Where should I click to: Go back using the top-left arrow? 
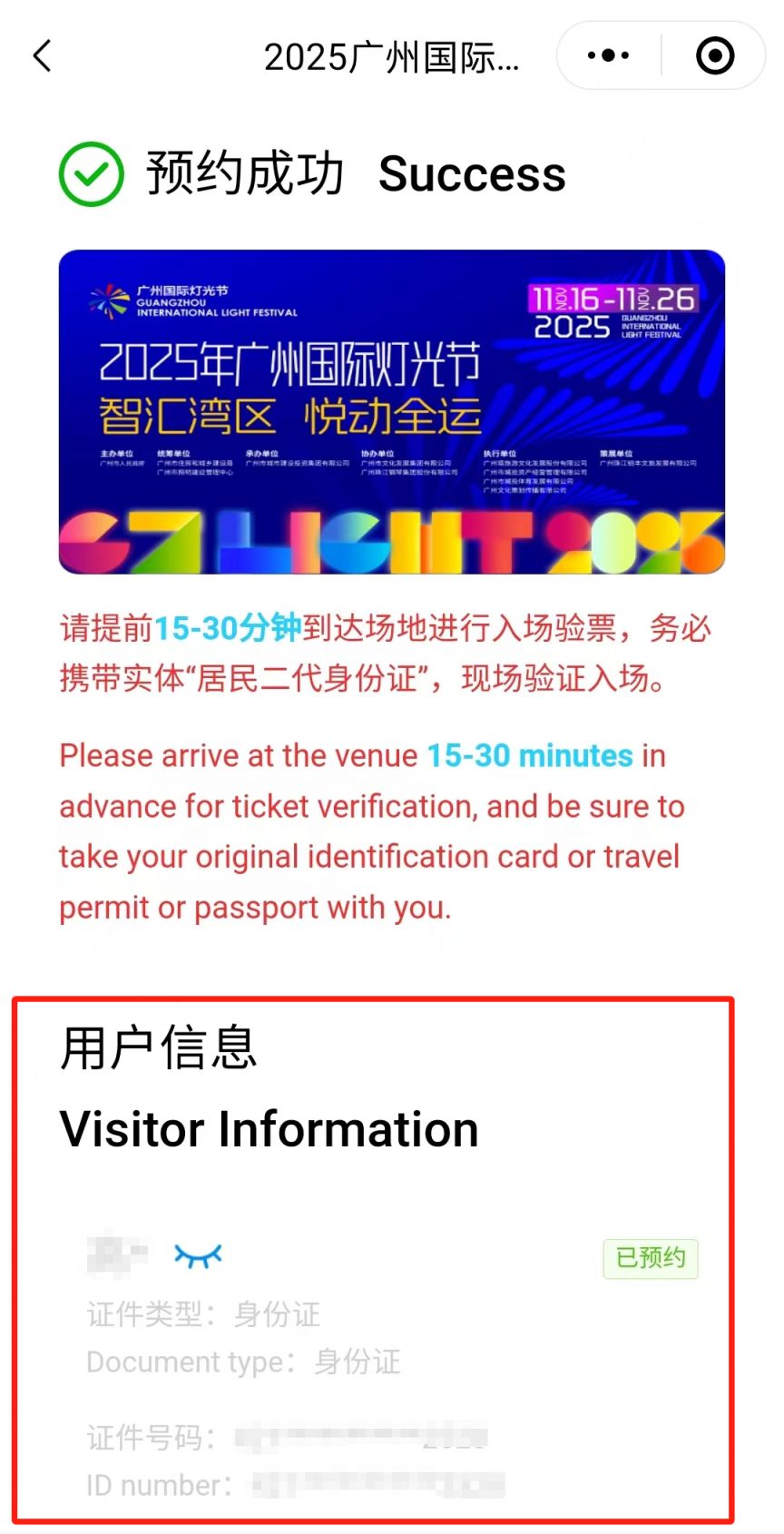(x=43, y=56)
